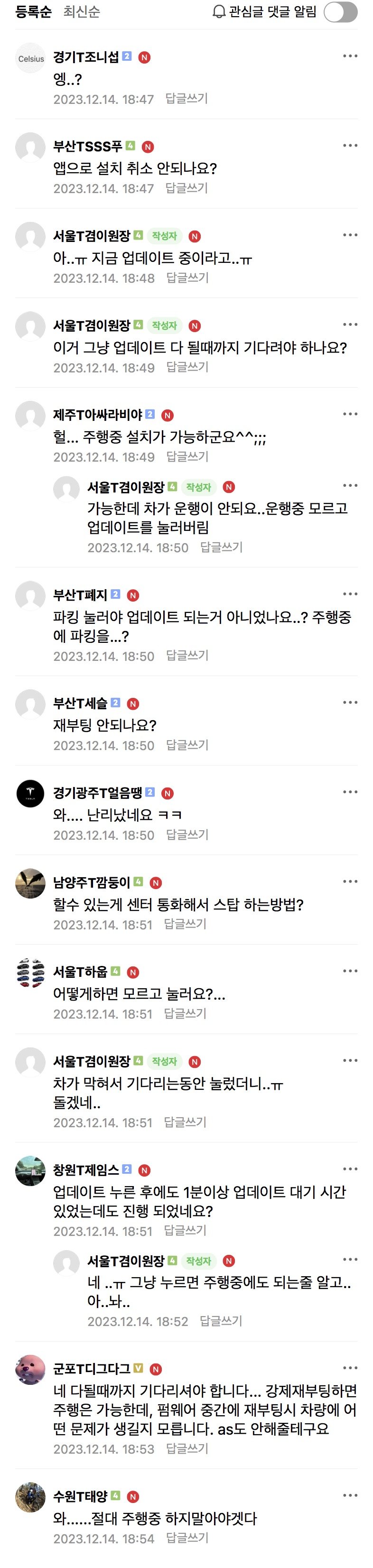Open more options on 부산T폐지's comment
The image size is (373, 1568).
point(350,594)
